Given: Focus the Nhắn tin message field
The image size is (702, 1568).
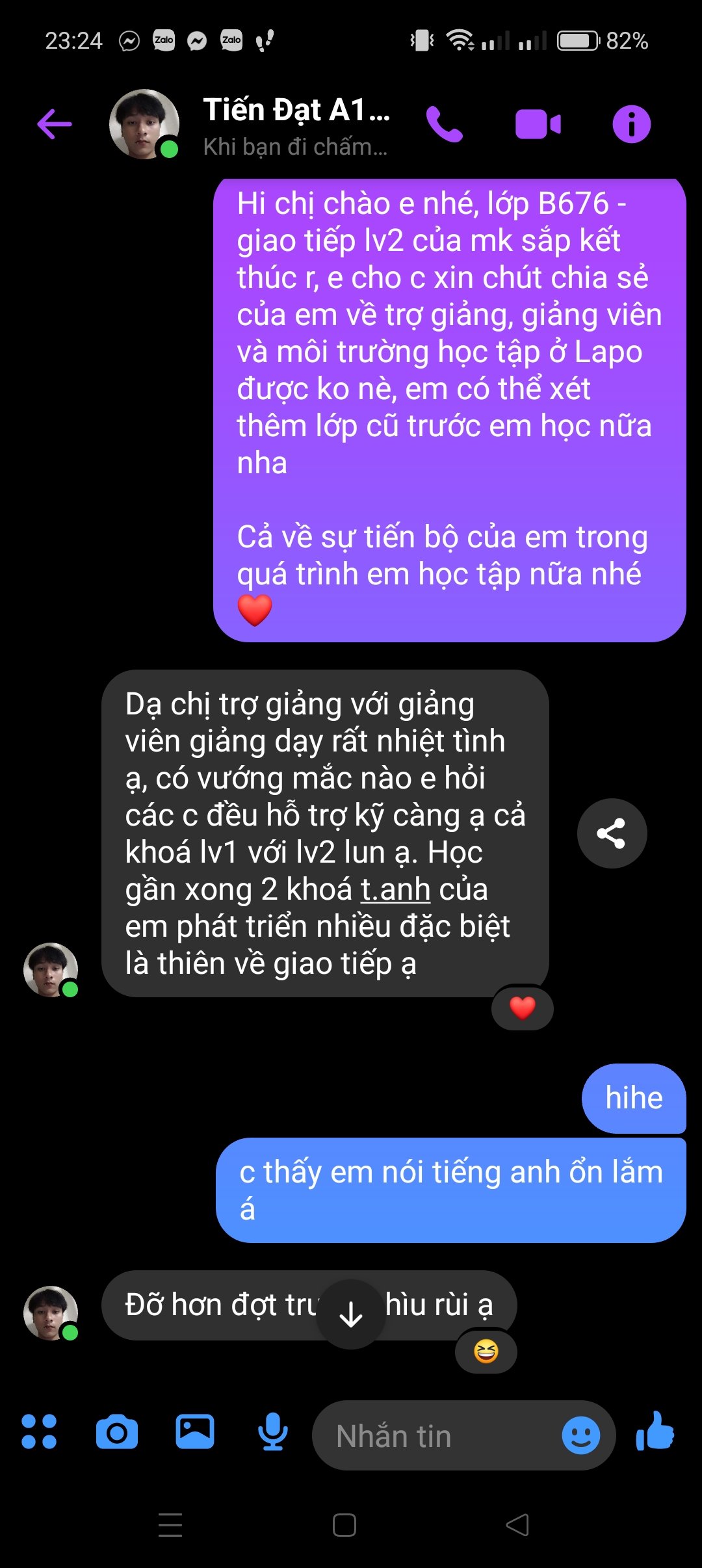Looking at the screenshot, I should click(x=435, y=1435).
